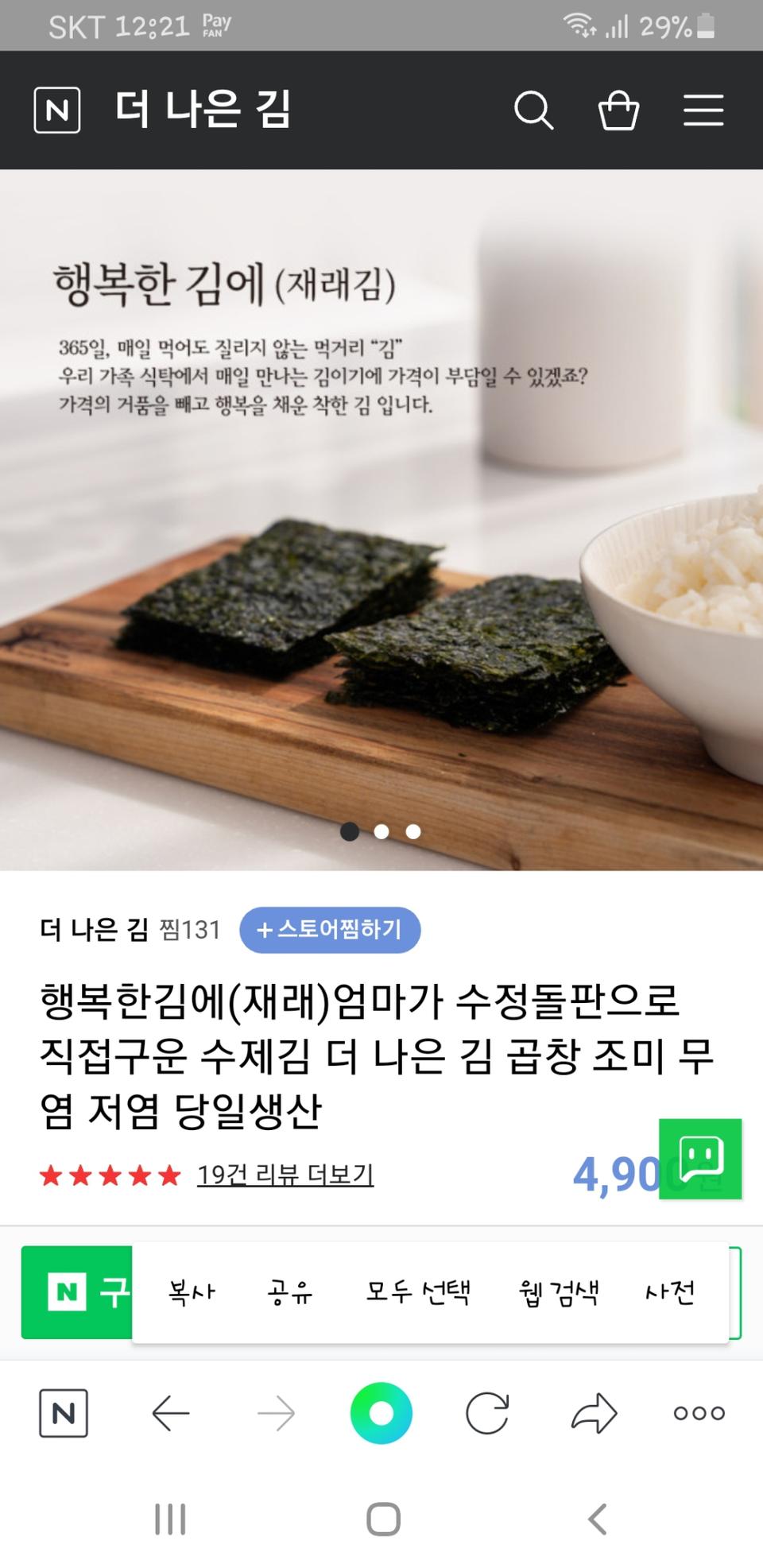Choose 공유 in the selection menu
This screenshot has height=1568, width=763.
point(289,1292)
